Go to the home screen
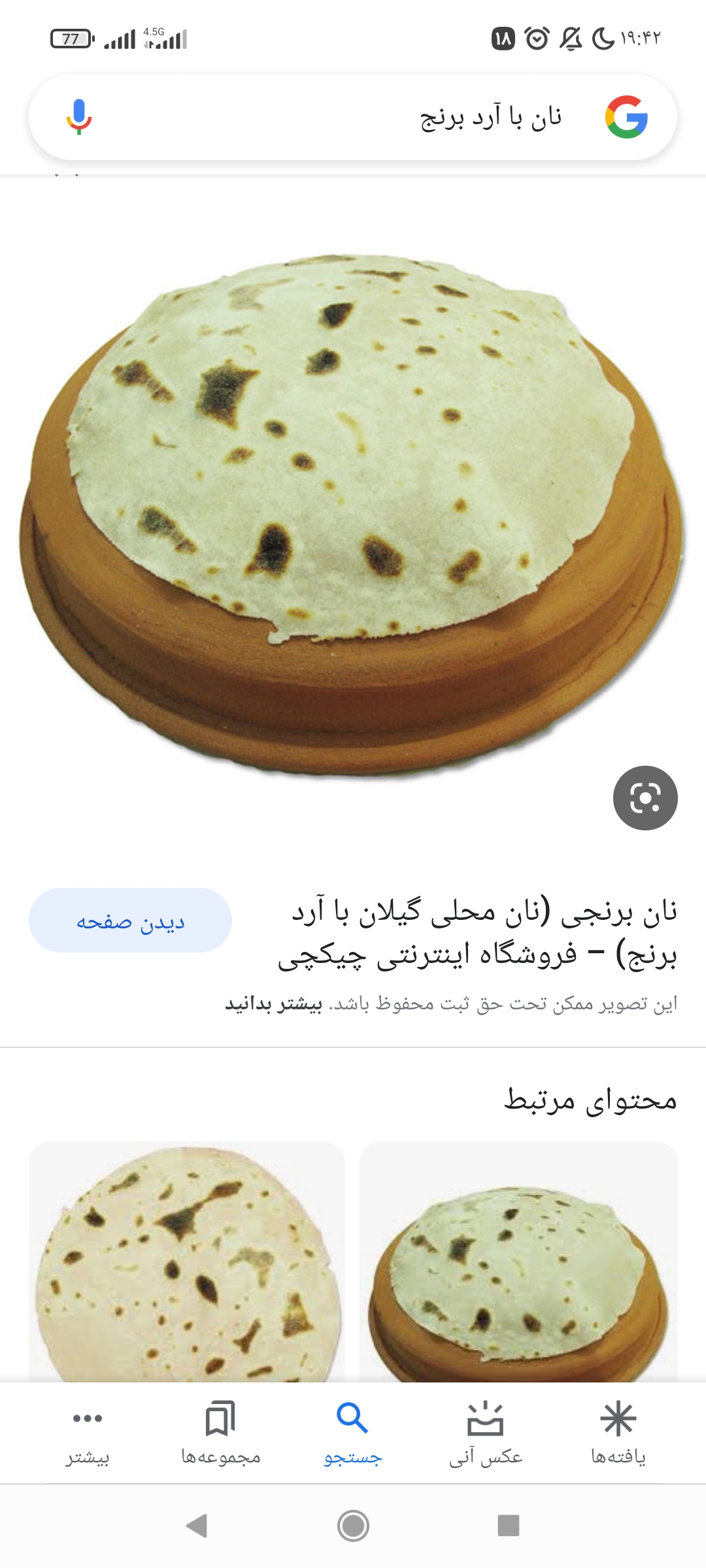 [x=353, y=1526]
